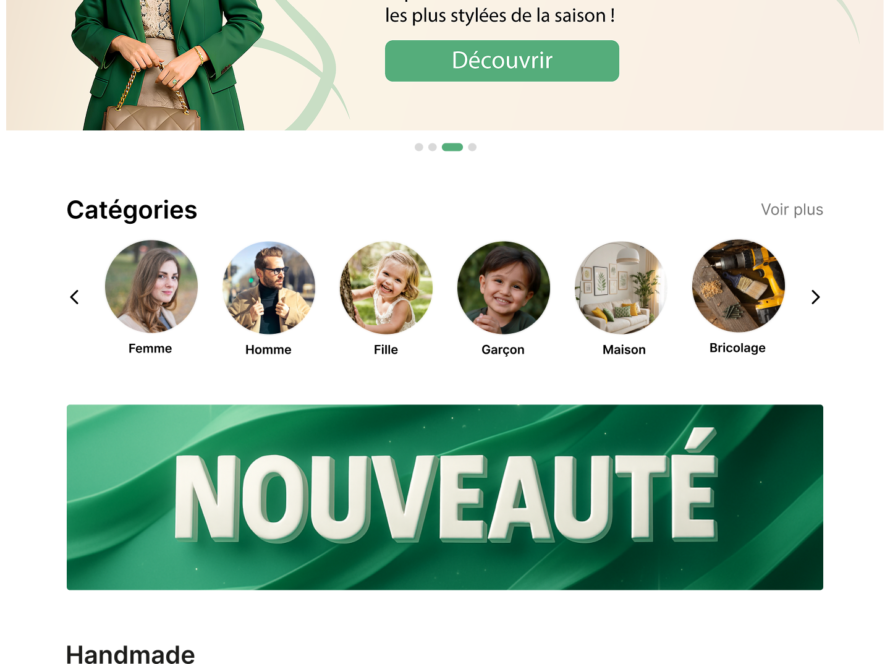890x664 pixels.
Task: Browse the Garçon category
Action: click(503, 288)
